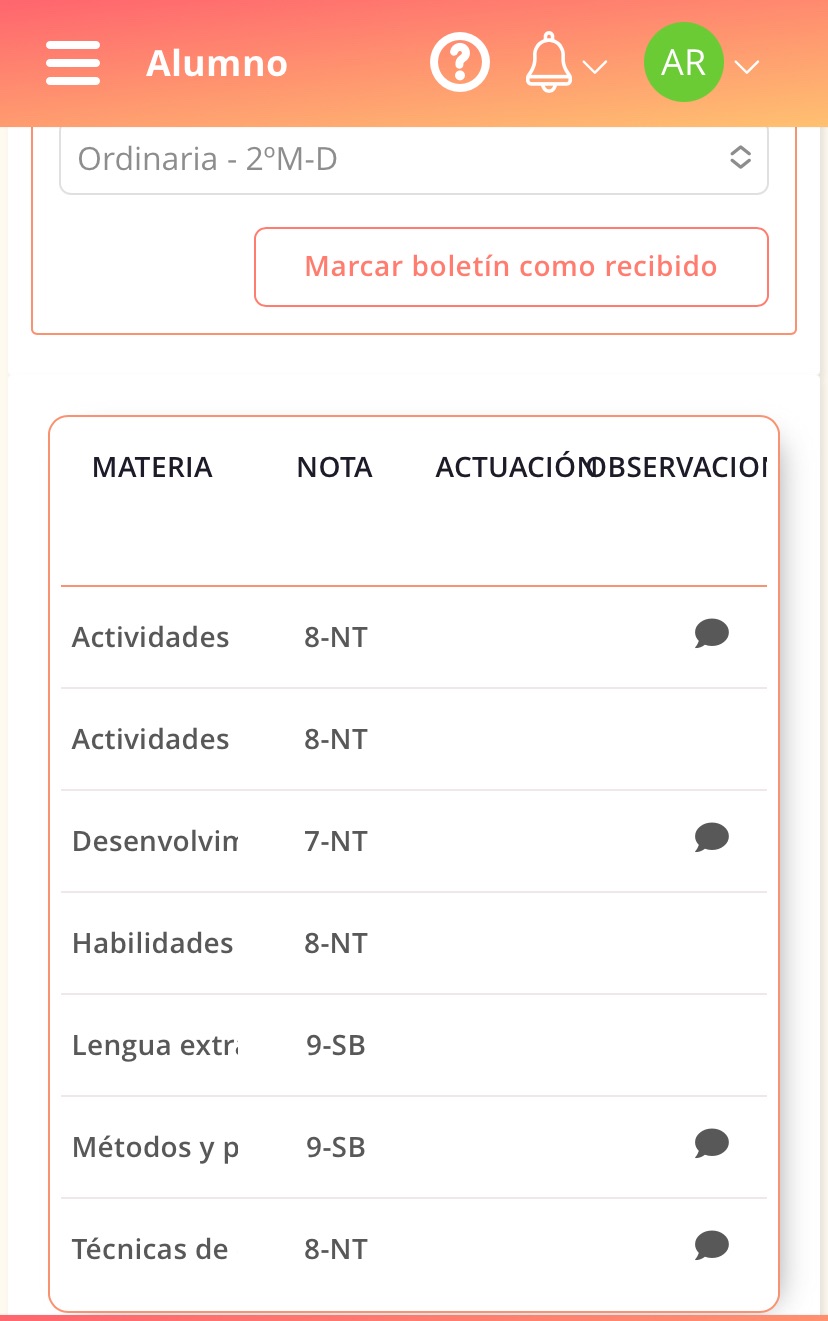Screen dimensions: 828x1321
Task: Click the notifications bell icon
Action: (x=548, y=62)
